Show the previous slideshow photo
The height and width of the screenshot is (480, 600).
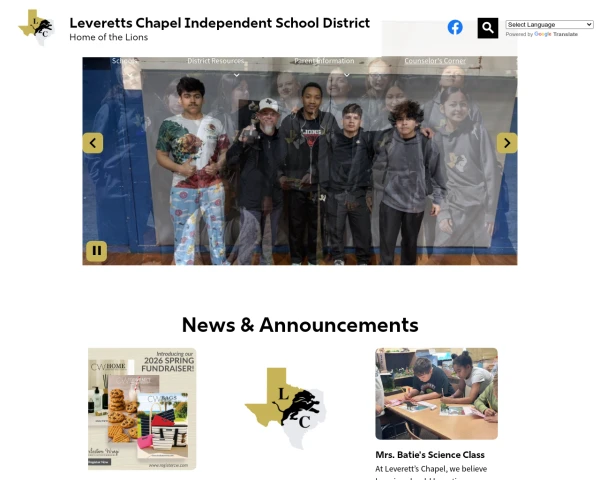[x=93, y=143]
